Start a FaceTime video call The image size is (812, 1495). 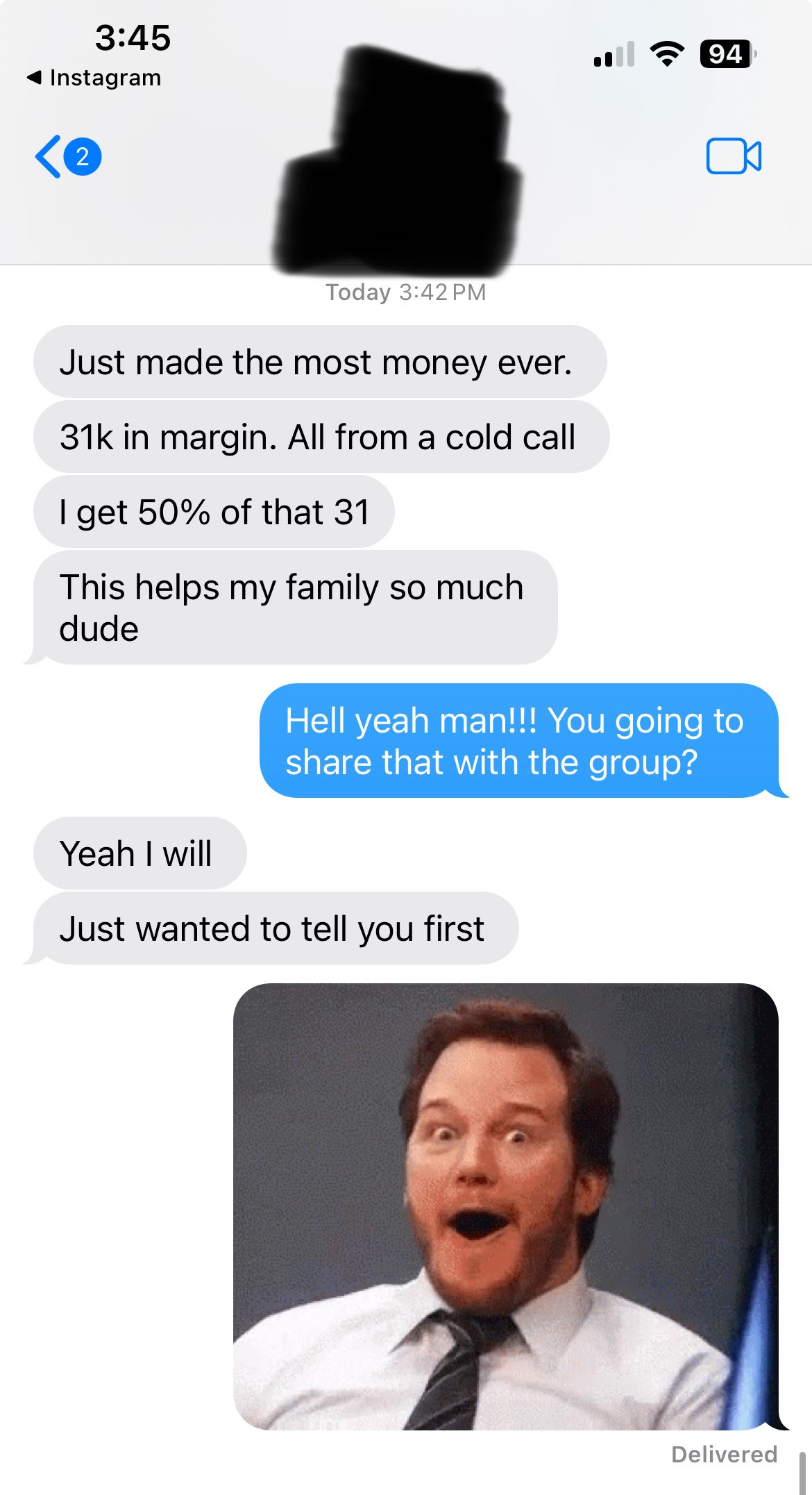734,156
